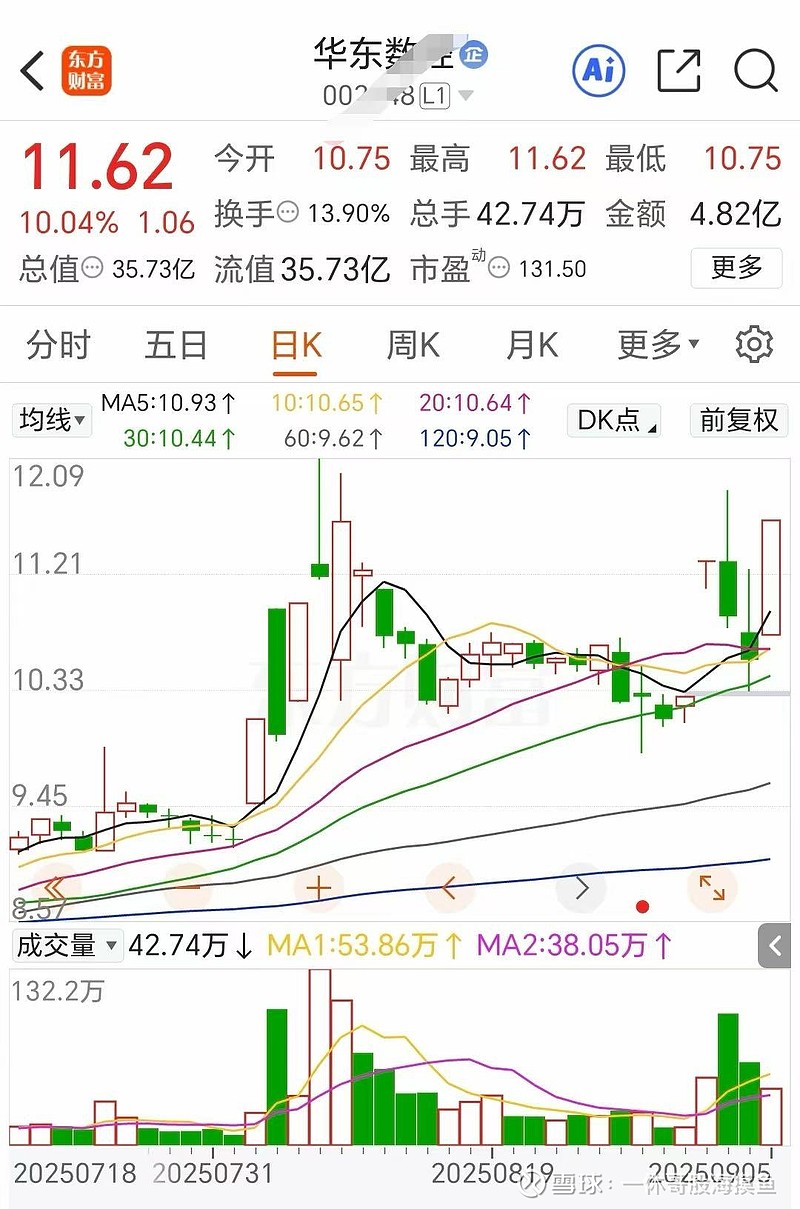Open the 成交量 indicator dropdown
The width and height of the screenshot is (800, 1209).
pos(67,945)
